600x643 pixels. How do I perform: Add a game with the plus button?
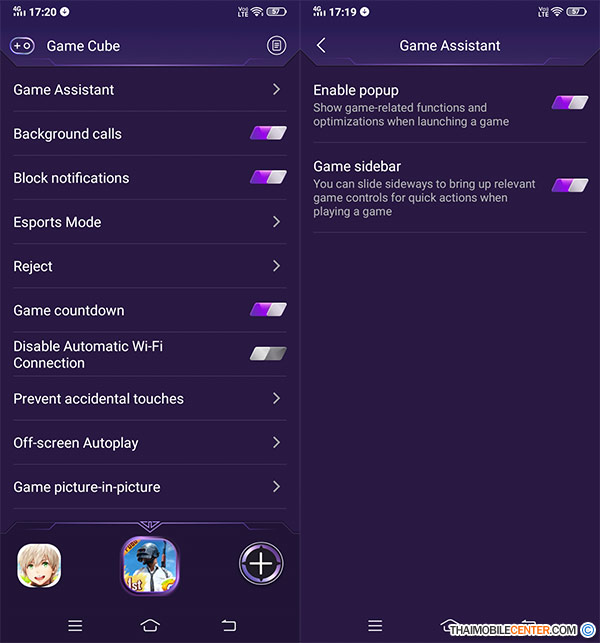click(261, 564)
